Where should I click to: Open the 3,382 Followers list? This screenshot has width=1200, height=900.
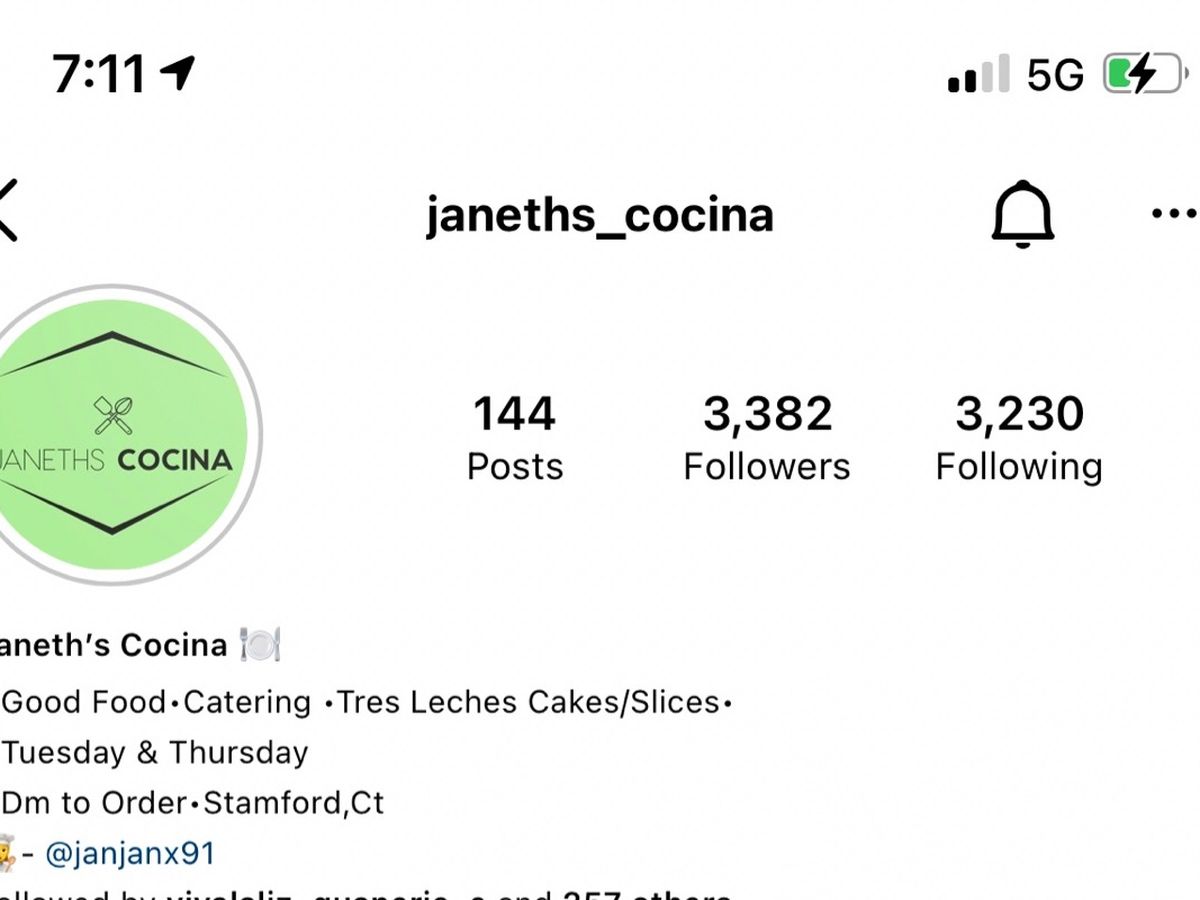pyautogui.click(x=767, y=437)
